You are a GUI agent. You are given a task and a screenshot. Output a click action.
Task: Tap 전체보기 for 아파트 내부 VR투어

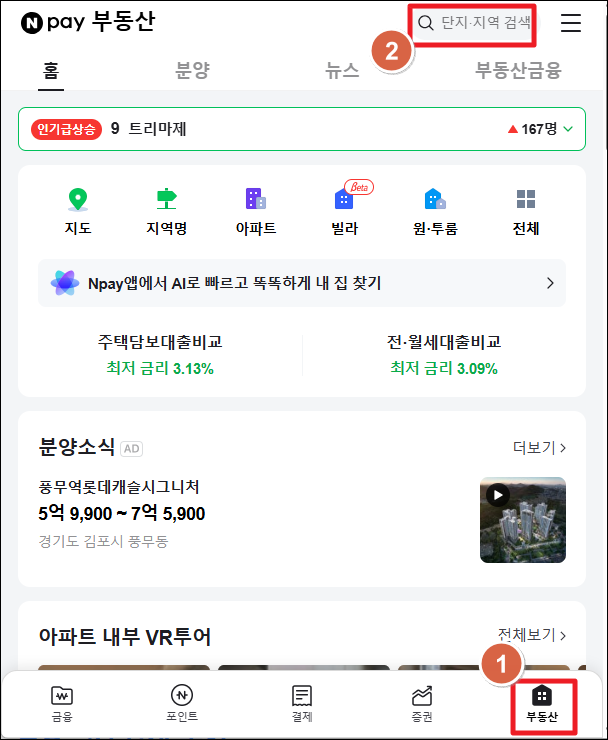pyautogui.click(x=532, y=635)
